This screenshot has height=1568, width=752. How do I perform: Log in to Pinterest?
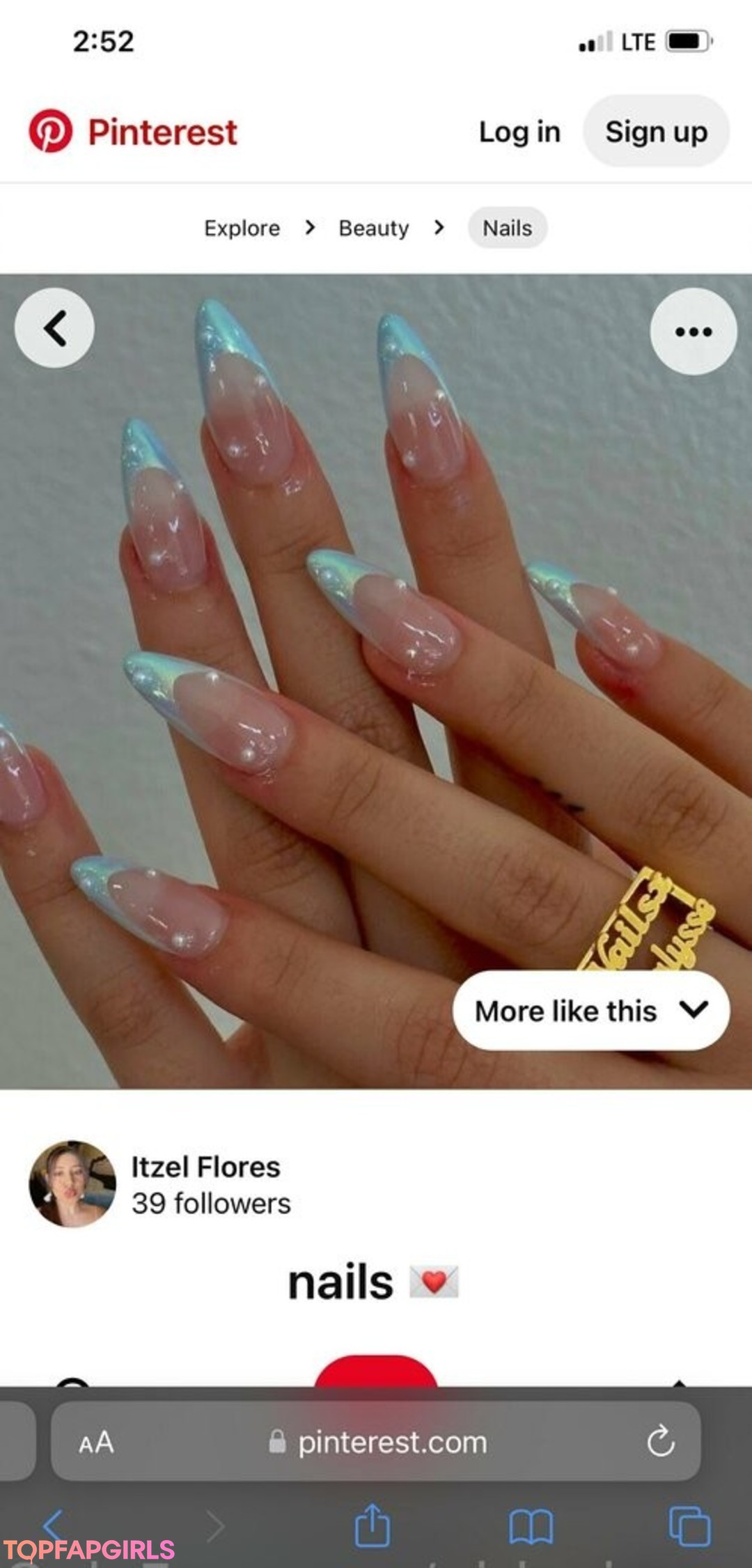pyautogui.click(x=519, y=132)
